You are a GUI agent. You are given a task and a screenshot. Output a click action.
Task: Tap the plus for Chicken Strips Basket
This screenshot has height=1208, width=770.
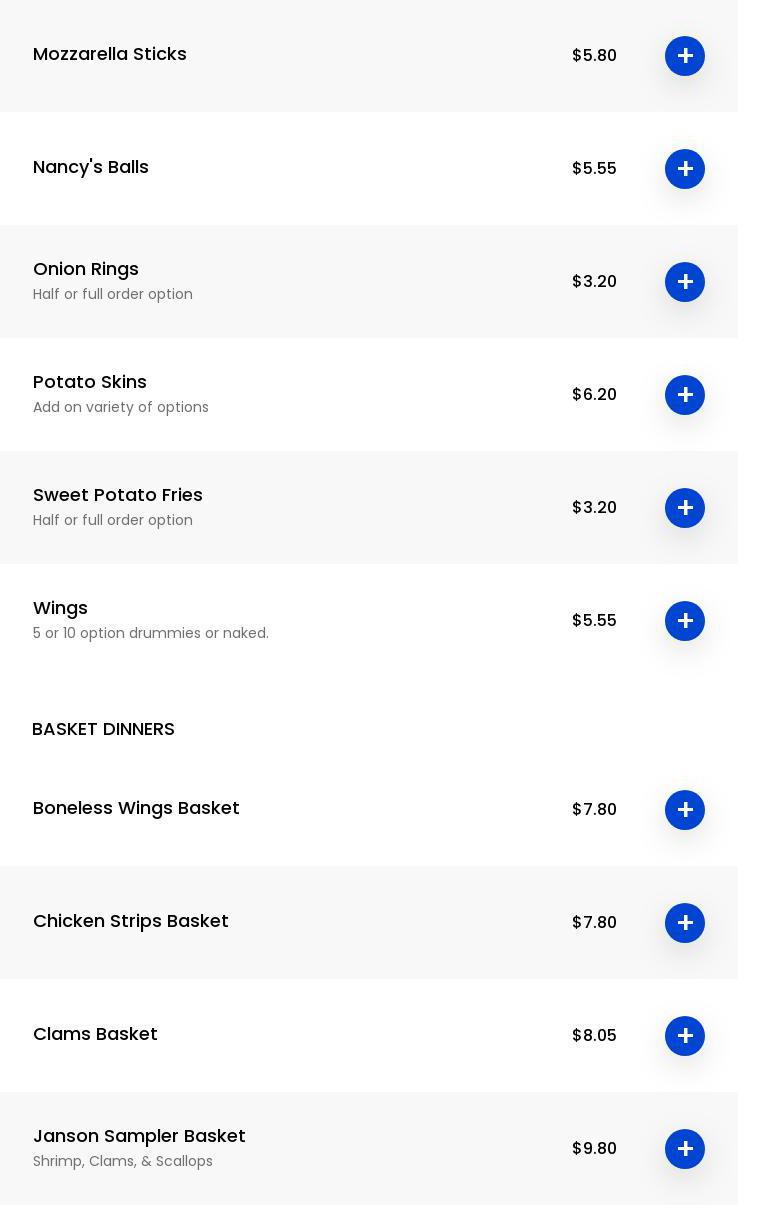(685, 923)
